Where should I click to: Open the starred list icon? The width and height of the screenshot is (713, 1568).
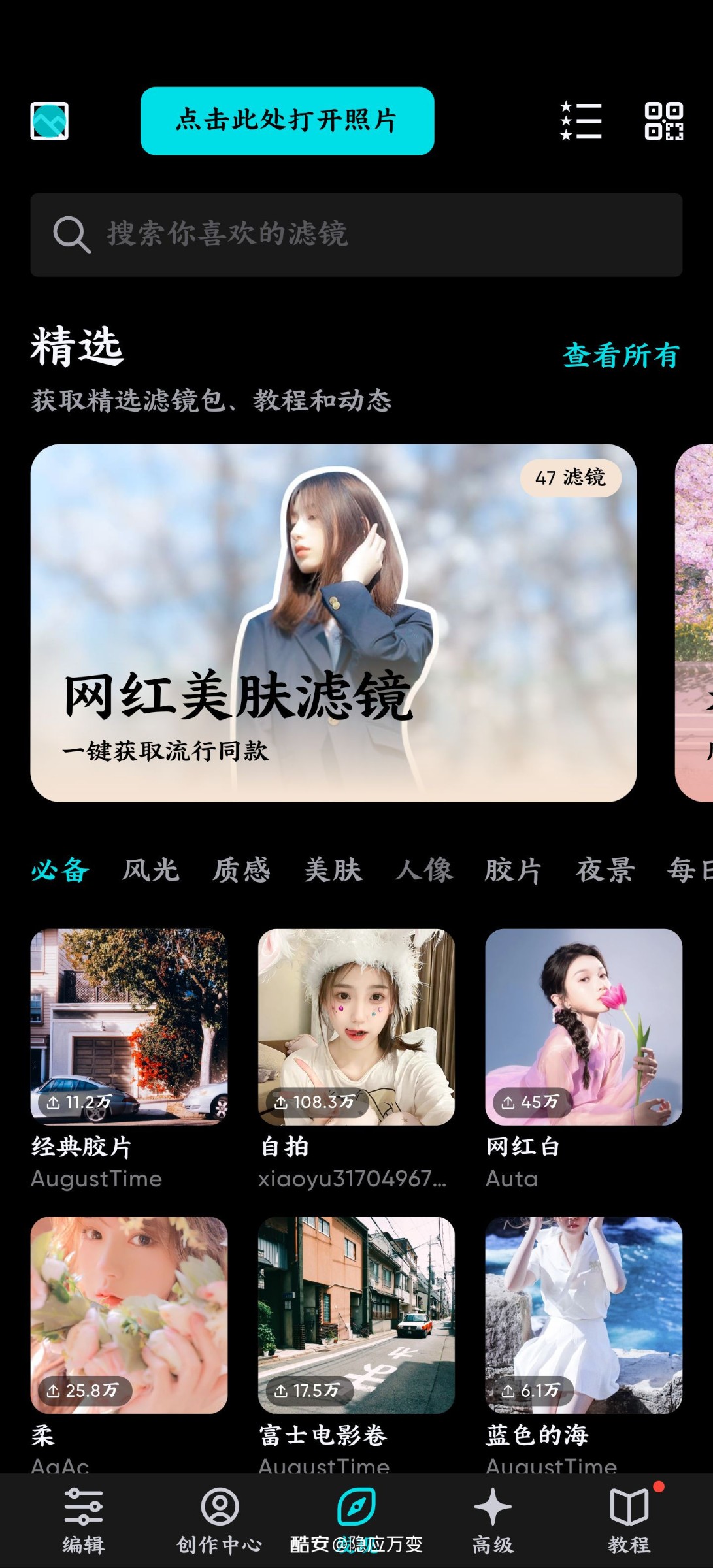[x=581, y=121]
